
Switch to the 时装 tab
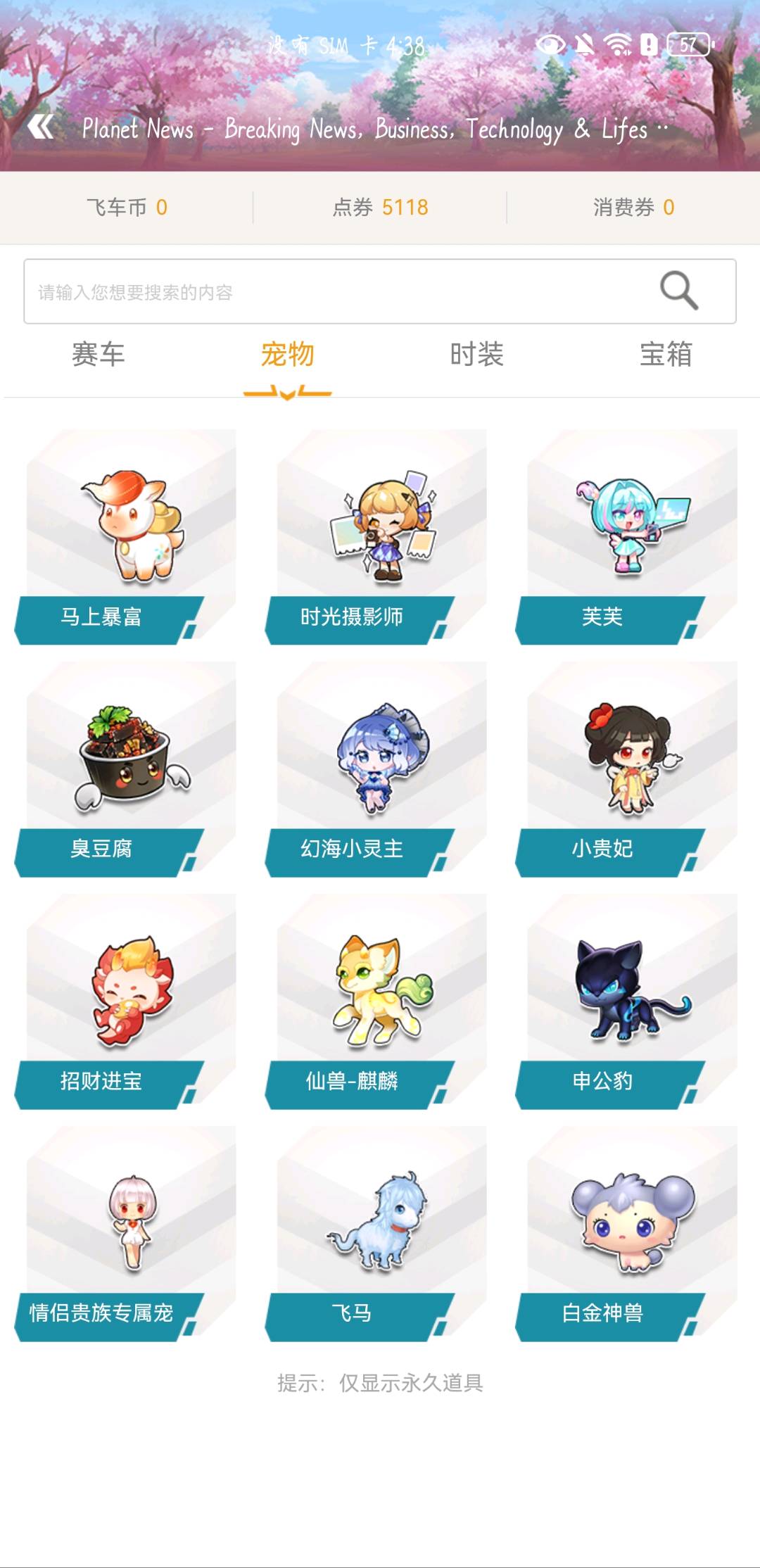tap(476, 355)
